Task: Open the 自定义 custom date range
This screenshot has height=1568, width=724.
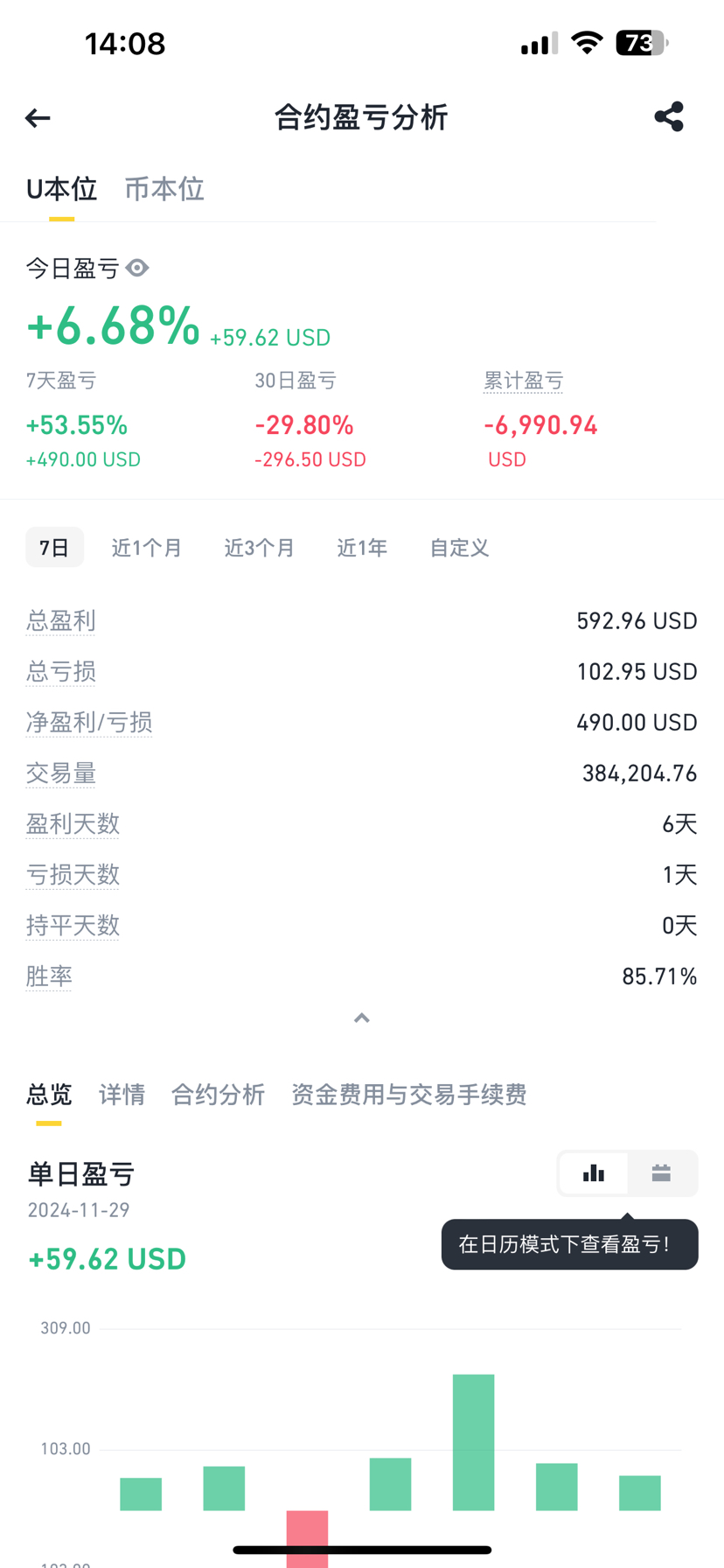Action: pyautogui.click(x=459, y=548)
